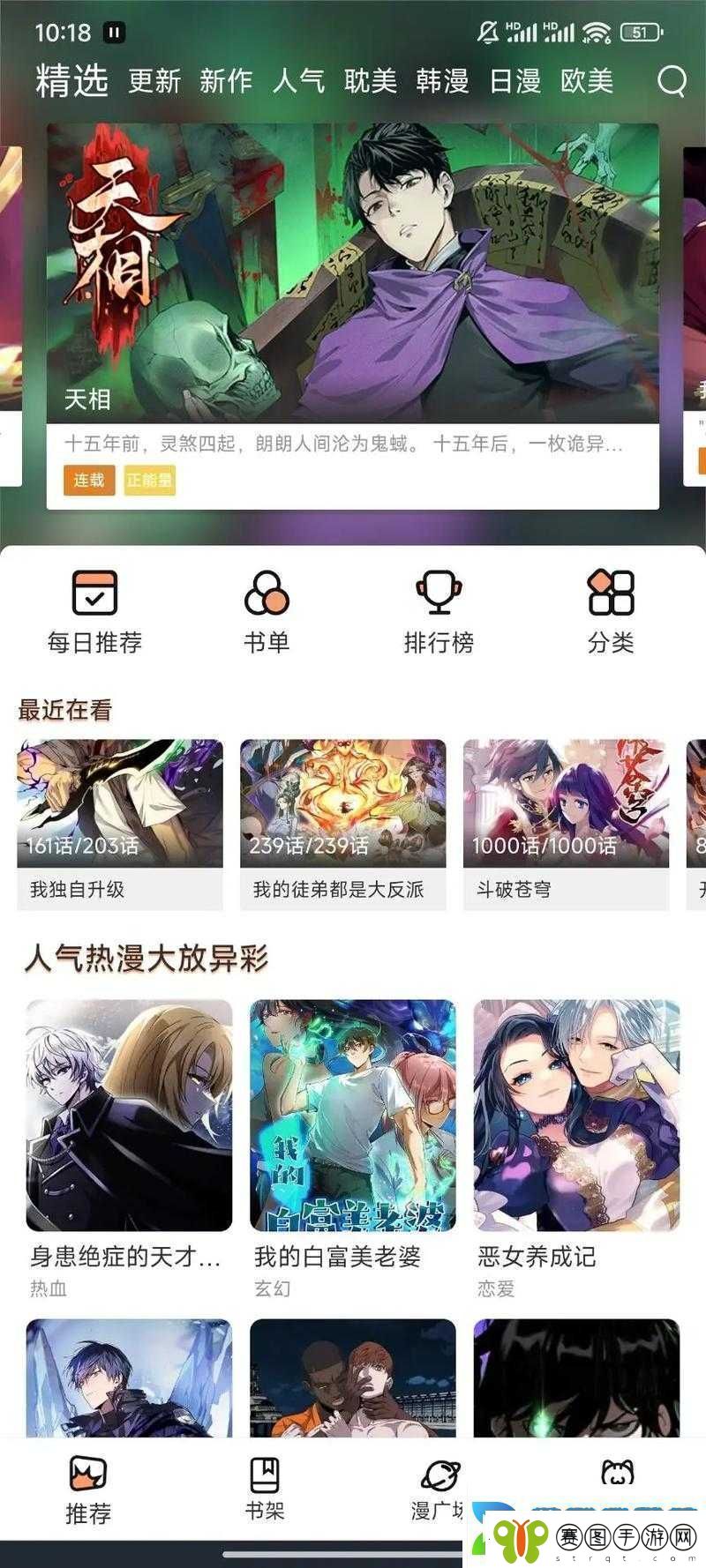Continue reading 我的徒弟都是大反派
Viewport: 706px width, 1568px height.
point(342,823)
